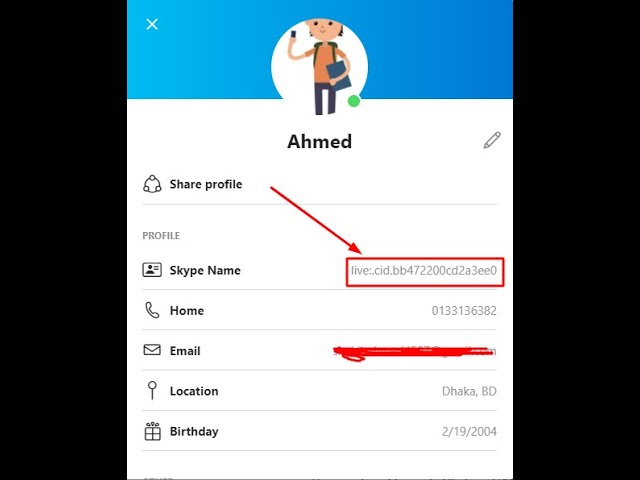Viewport: 640px width, 480px height.
Task: Open Share profile
Action: pos(319,184)
